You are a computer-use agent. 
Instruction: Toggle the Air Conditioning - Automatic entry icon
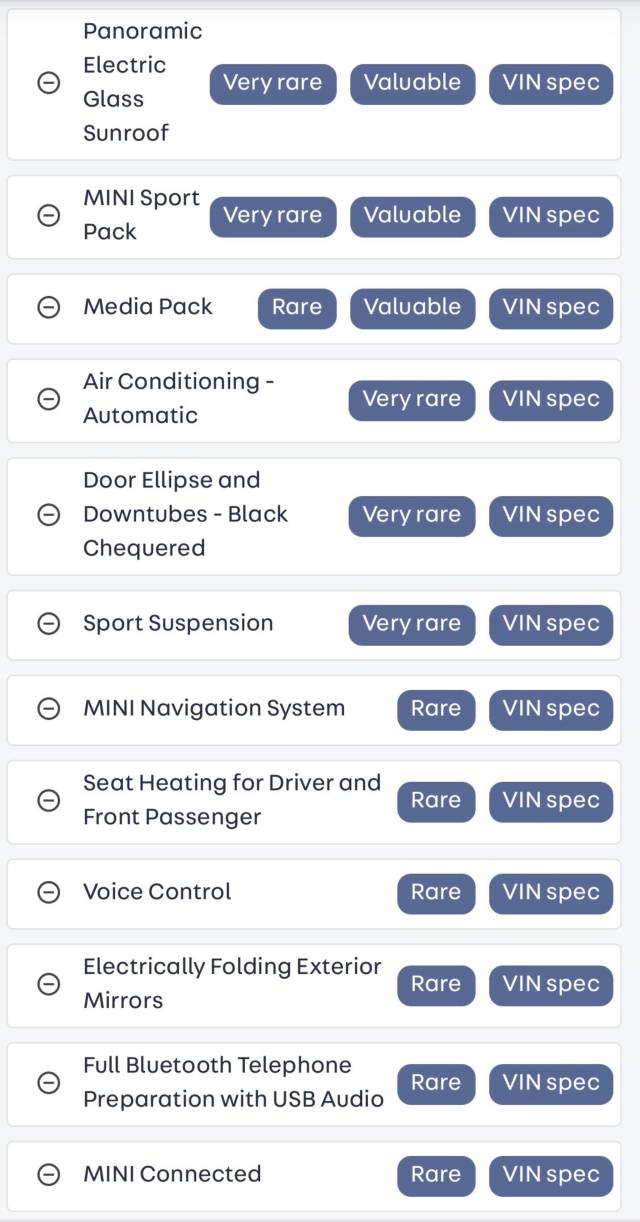click(x=48, y=399)
